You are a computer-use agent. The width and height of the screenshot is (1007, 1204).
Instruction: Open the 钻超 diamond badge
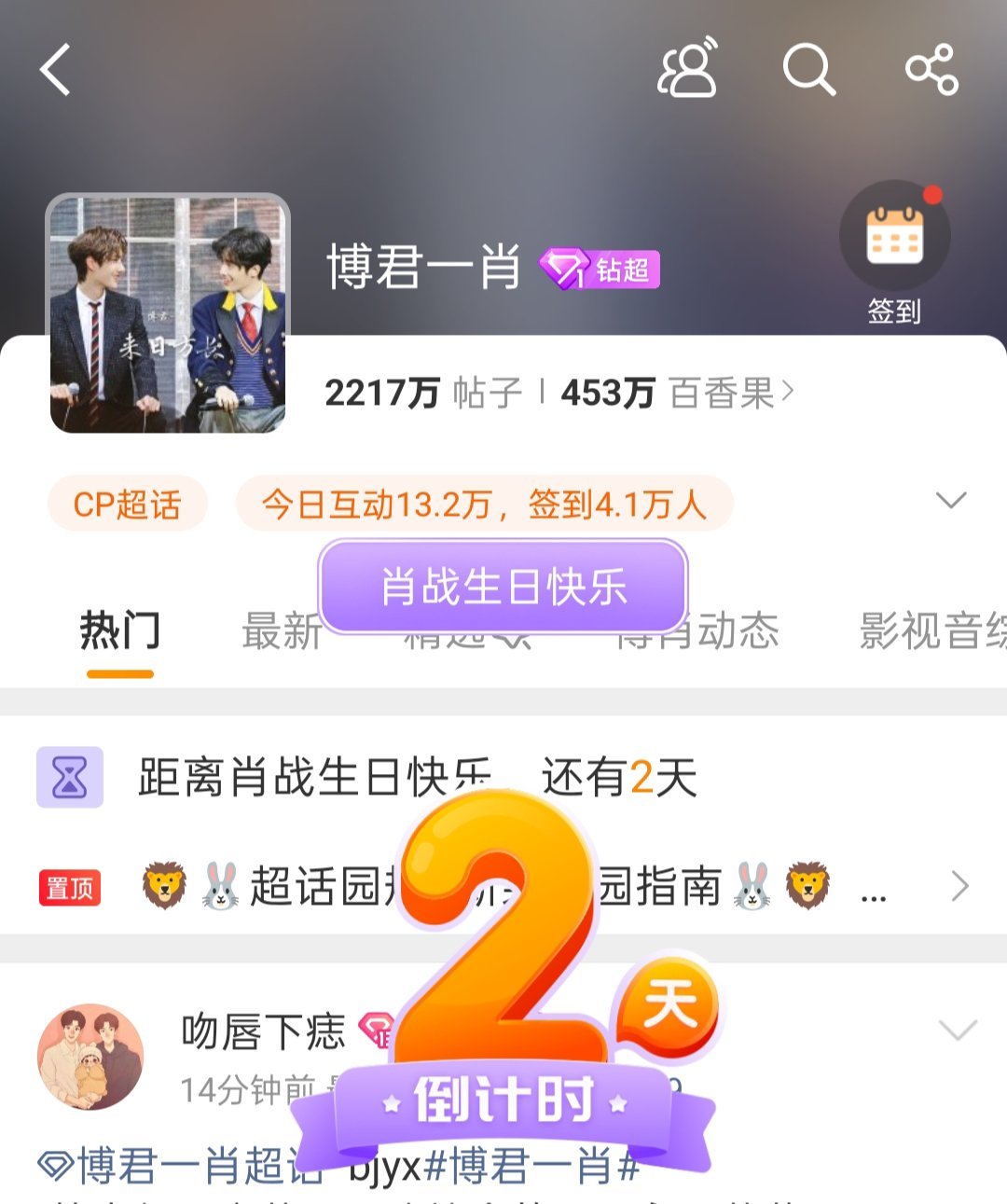pos(599,270)
